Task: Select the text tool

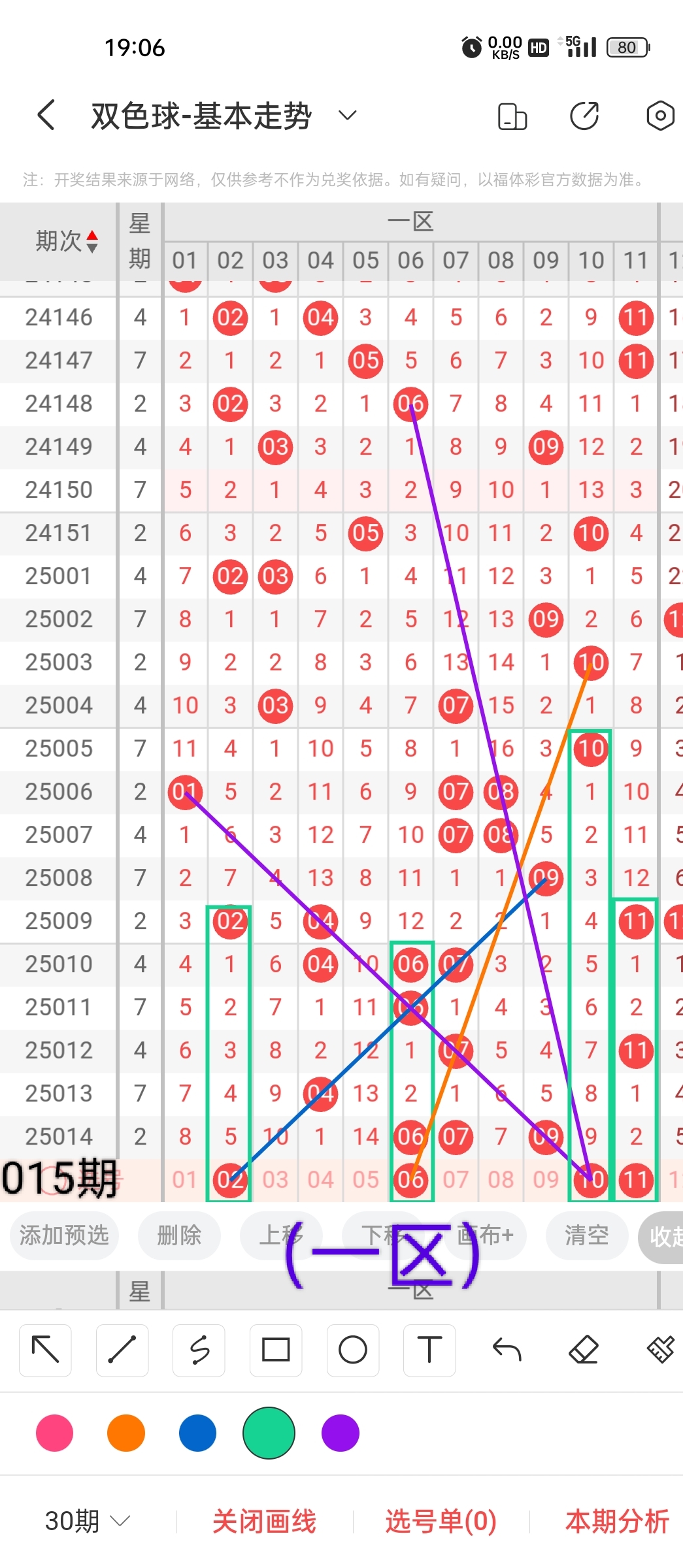Action: [429, 1350]
